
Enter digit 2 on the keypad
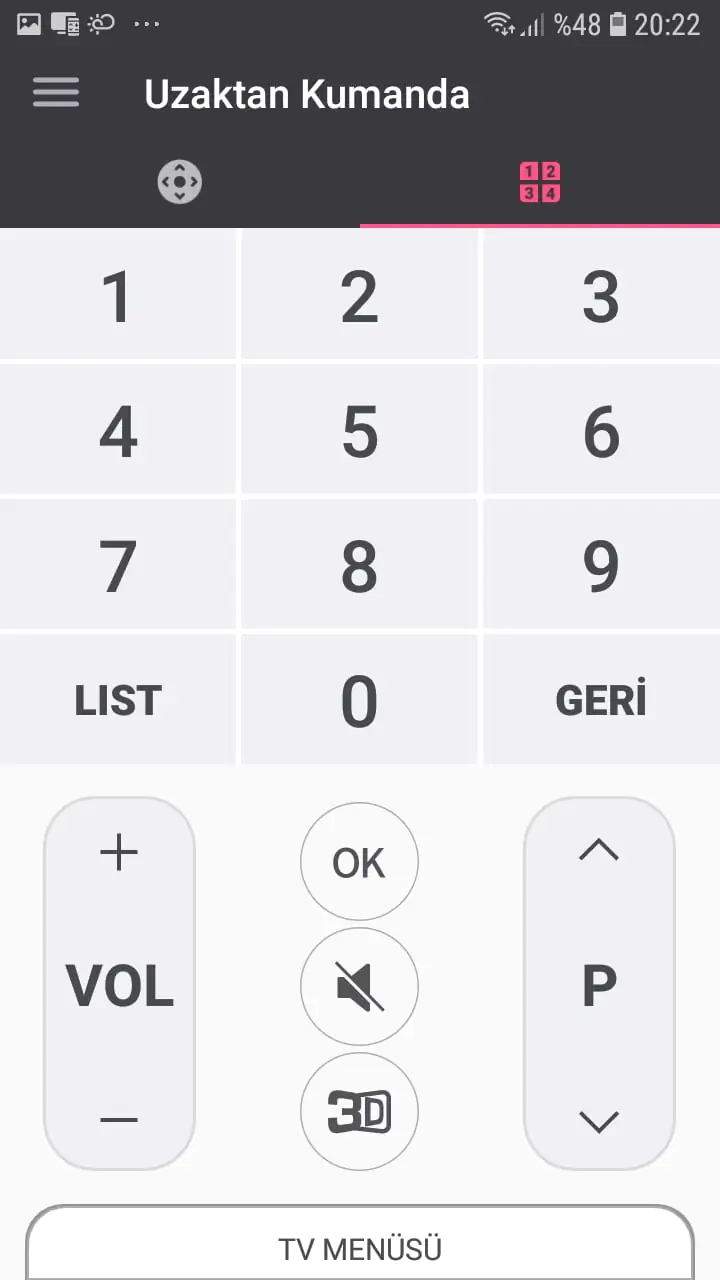click(359, 296)
